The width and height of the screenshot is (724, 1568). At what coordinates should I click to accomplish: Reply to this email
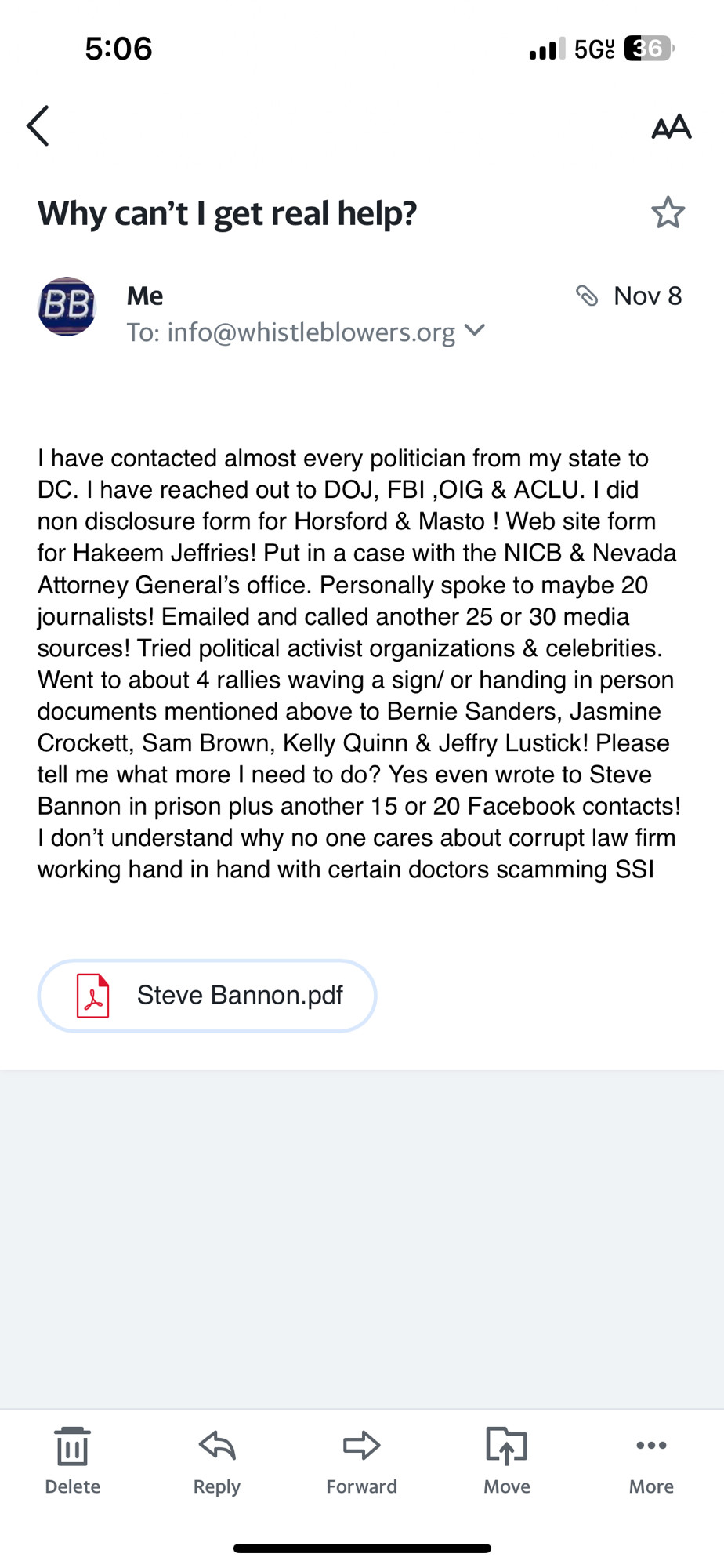click(217, 1461)
